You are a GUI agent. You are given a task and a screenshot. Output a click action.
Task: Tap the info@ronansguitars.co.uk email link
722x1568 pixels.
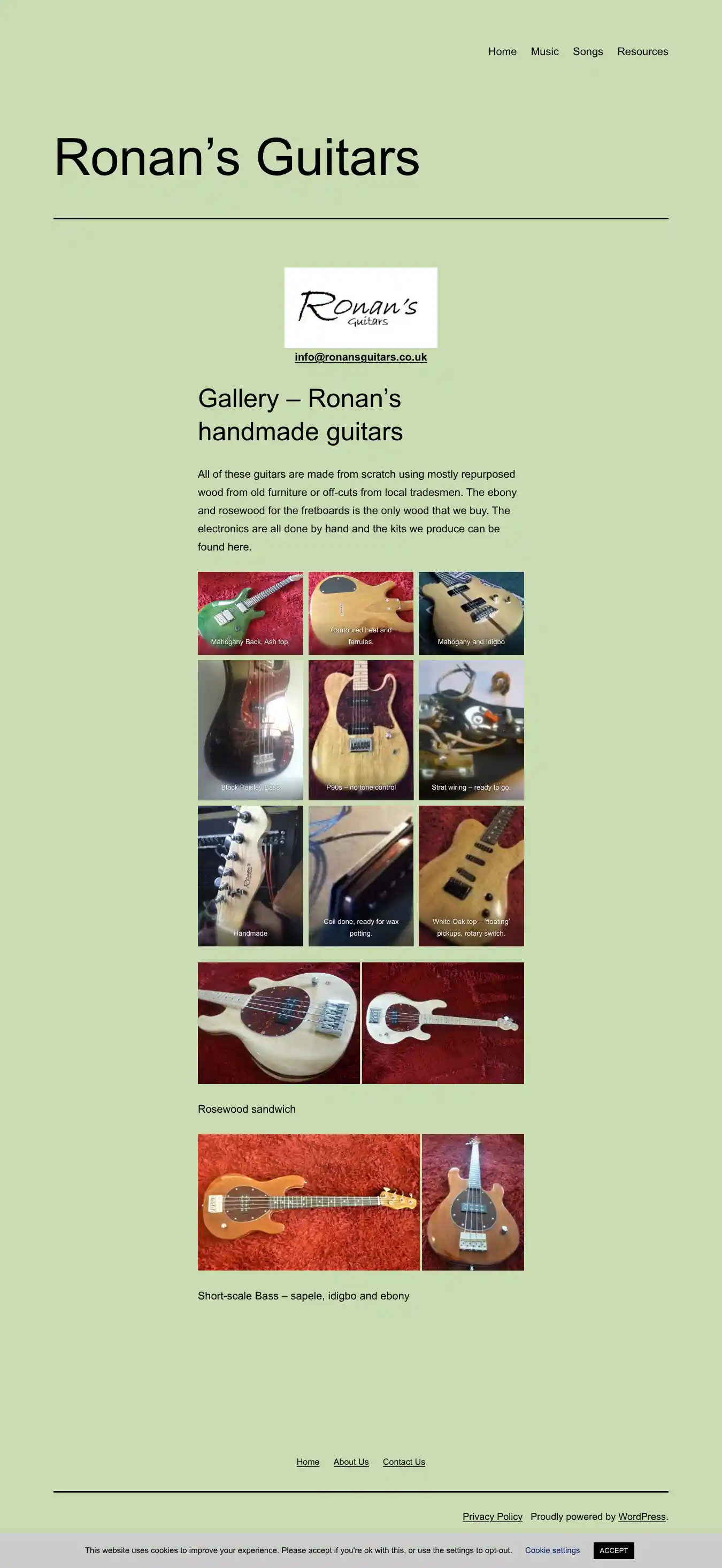point(360,357)
